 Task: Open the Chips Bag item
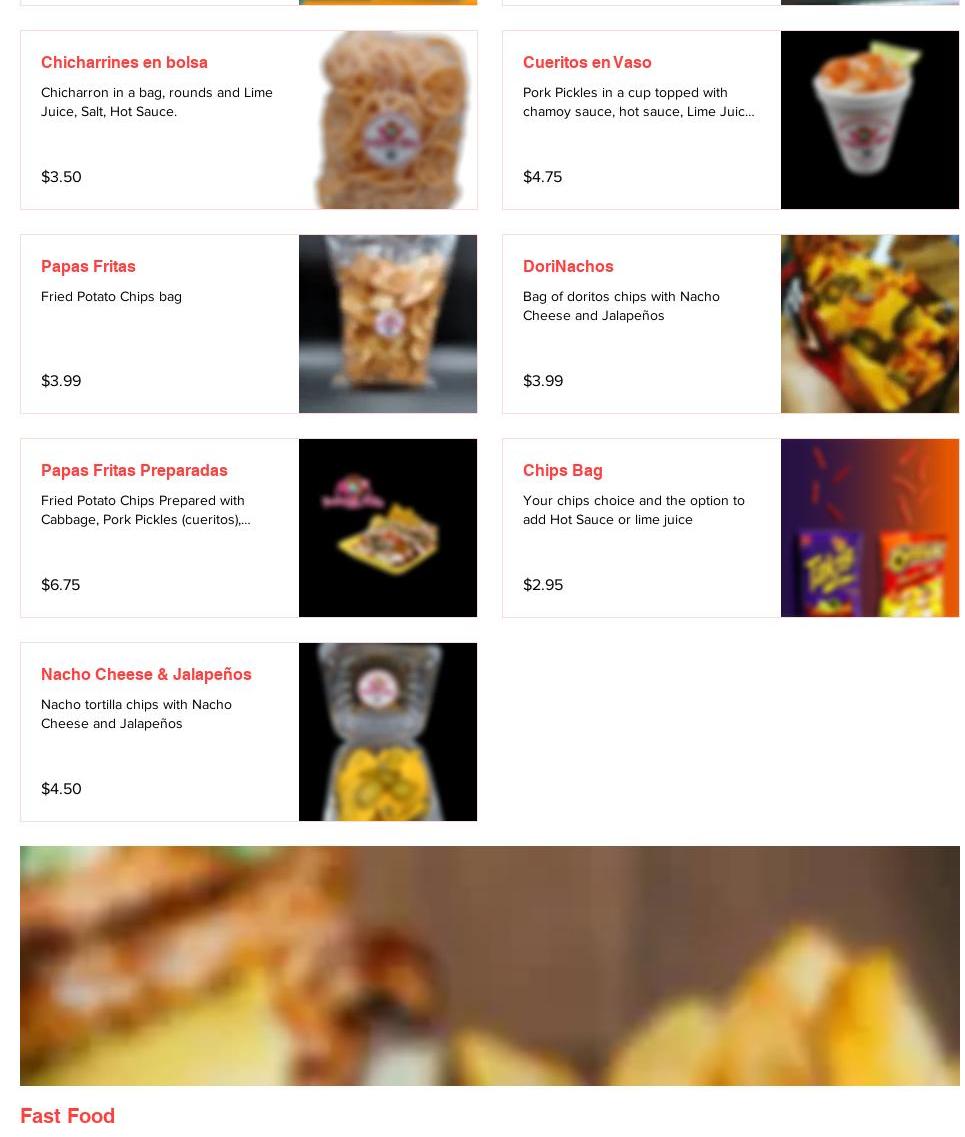[x=730, y=528]
